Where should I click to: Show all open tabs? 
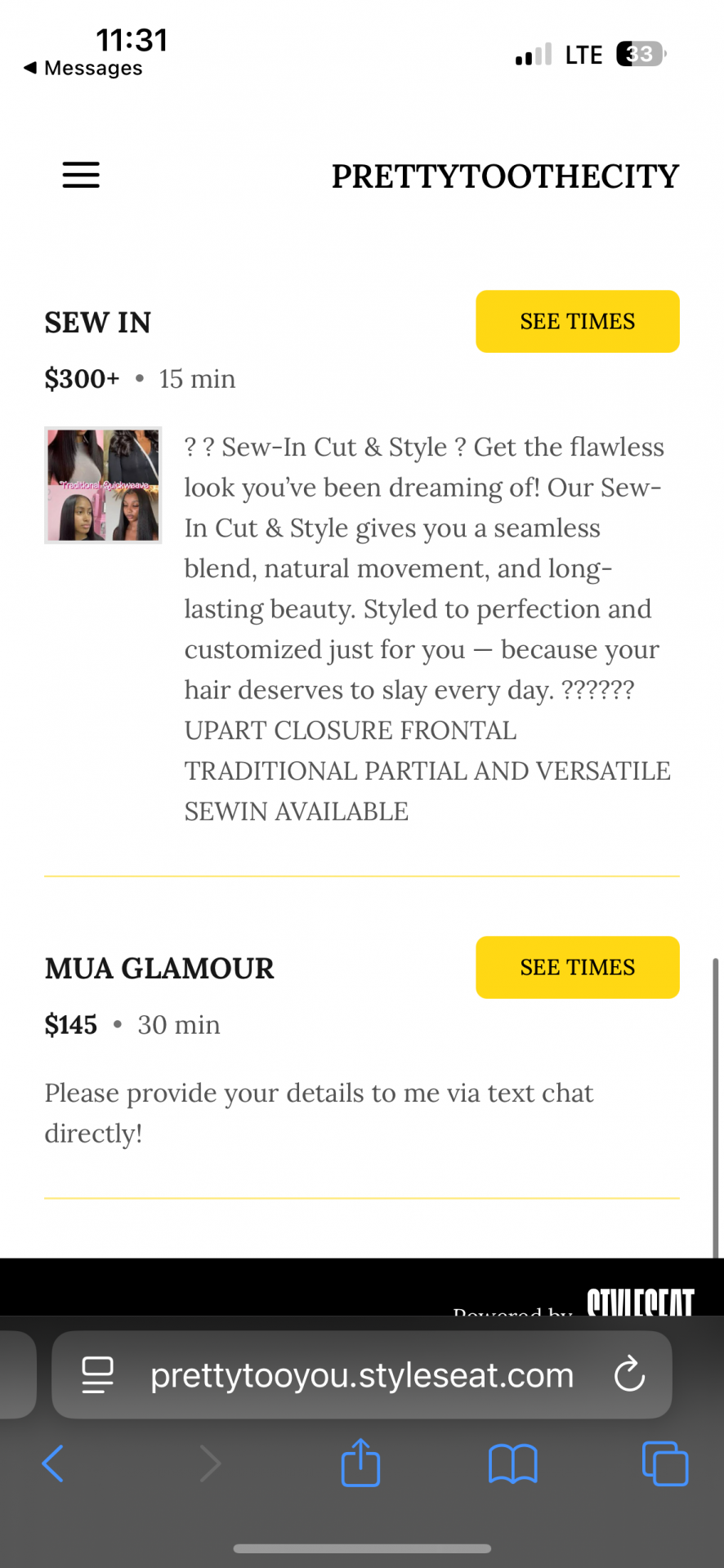tap(664, 1463)
